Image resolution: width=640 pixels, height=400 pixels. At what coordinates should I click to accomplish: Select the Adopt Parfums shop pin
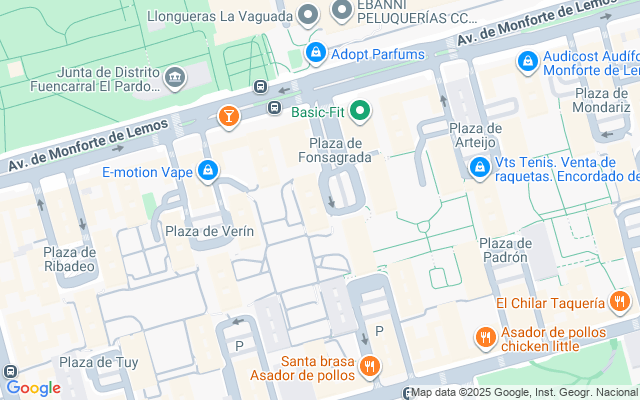[x=316, y=53]
